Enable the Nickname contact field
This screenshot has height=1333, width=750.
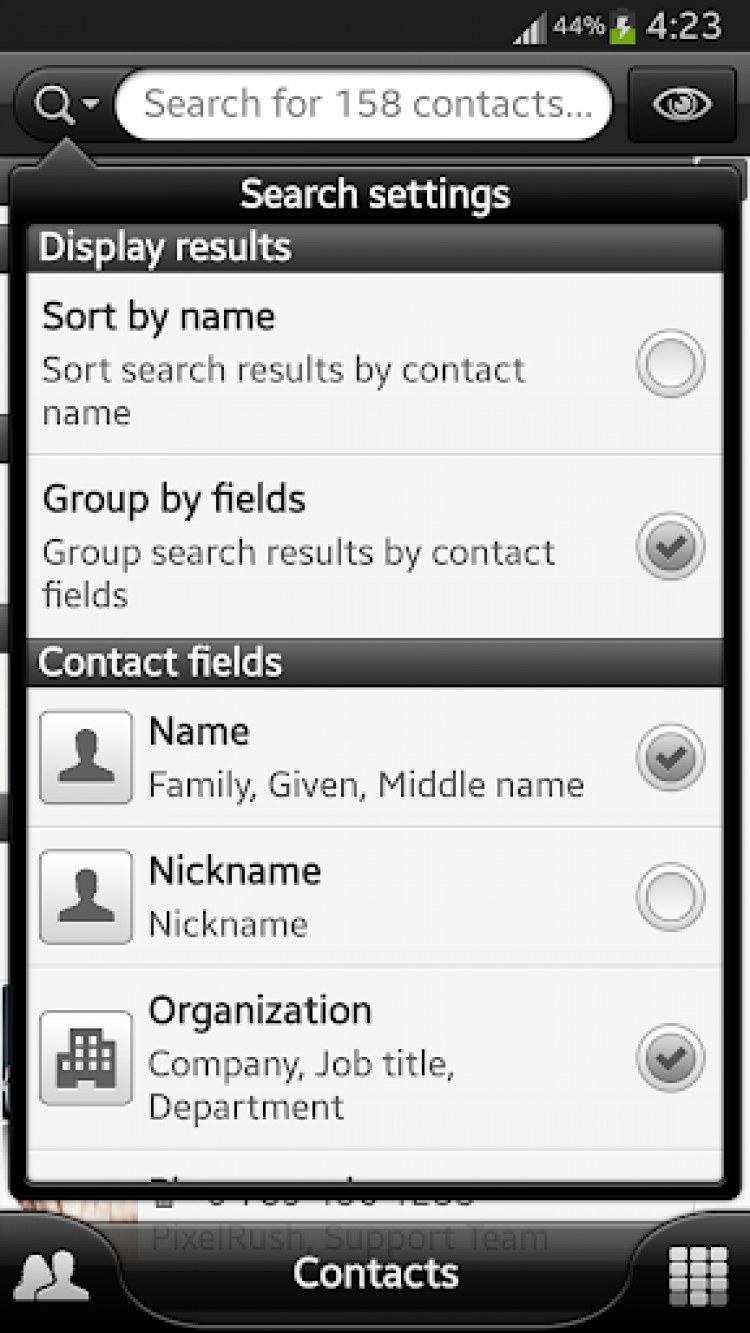(670, 896)
